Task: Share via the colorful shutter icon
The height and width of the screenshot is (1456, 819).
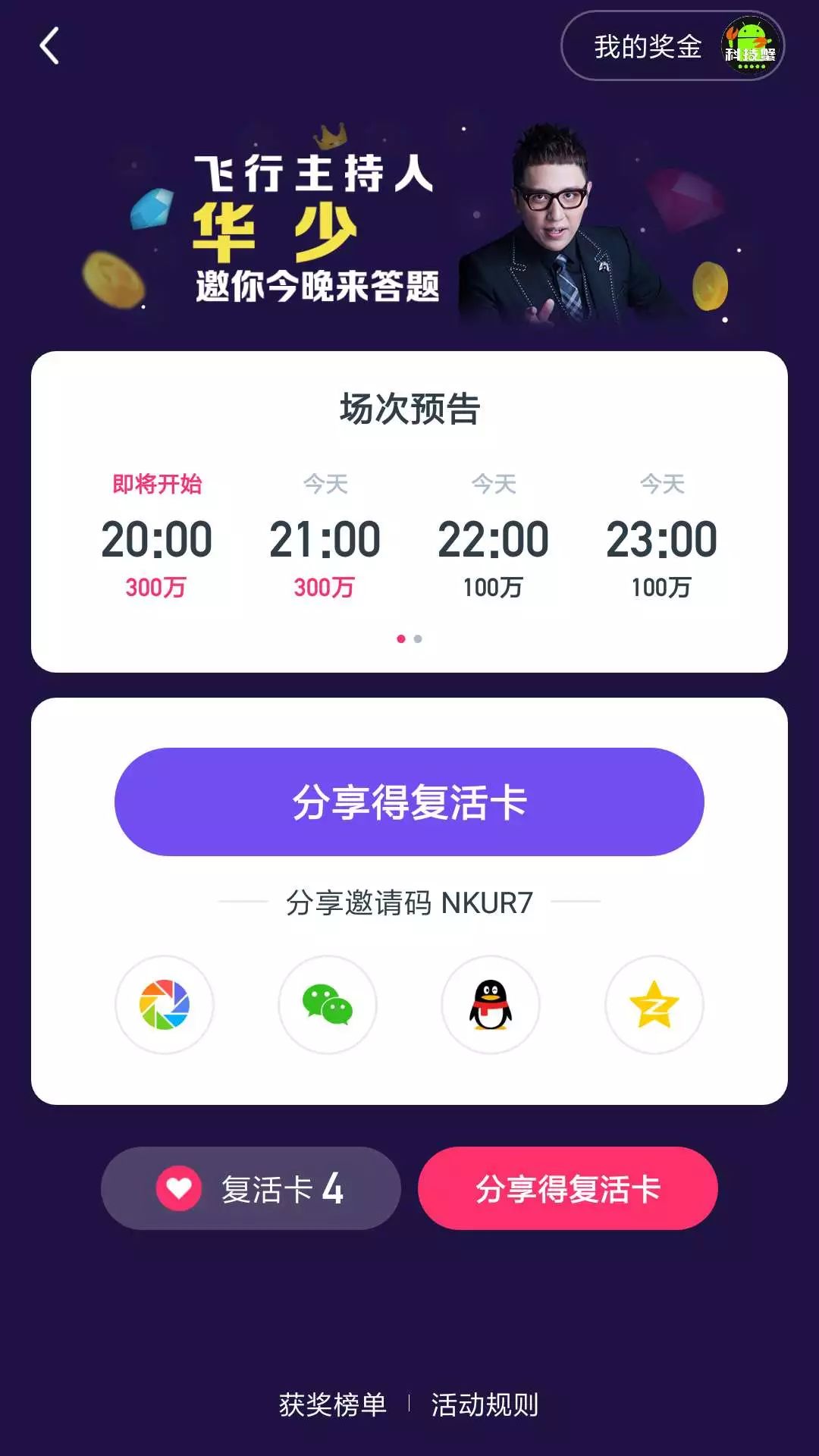Action: [165, 1005]
